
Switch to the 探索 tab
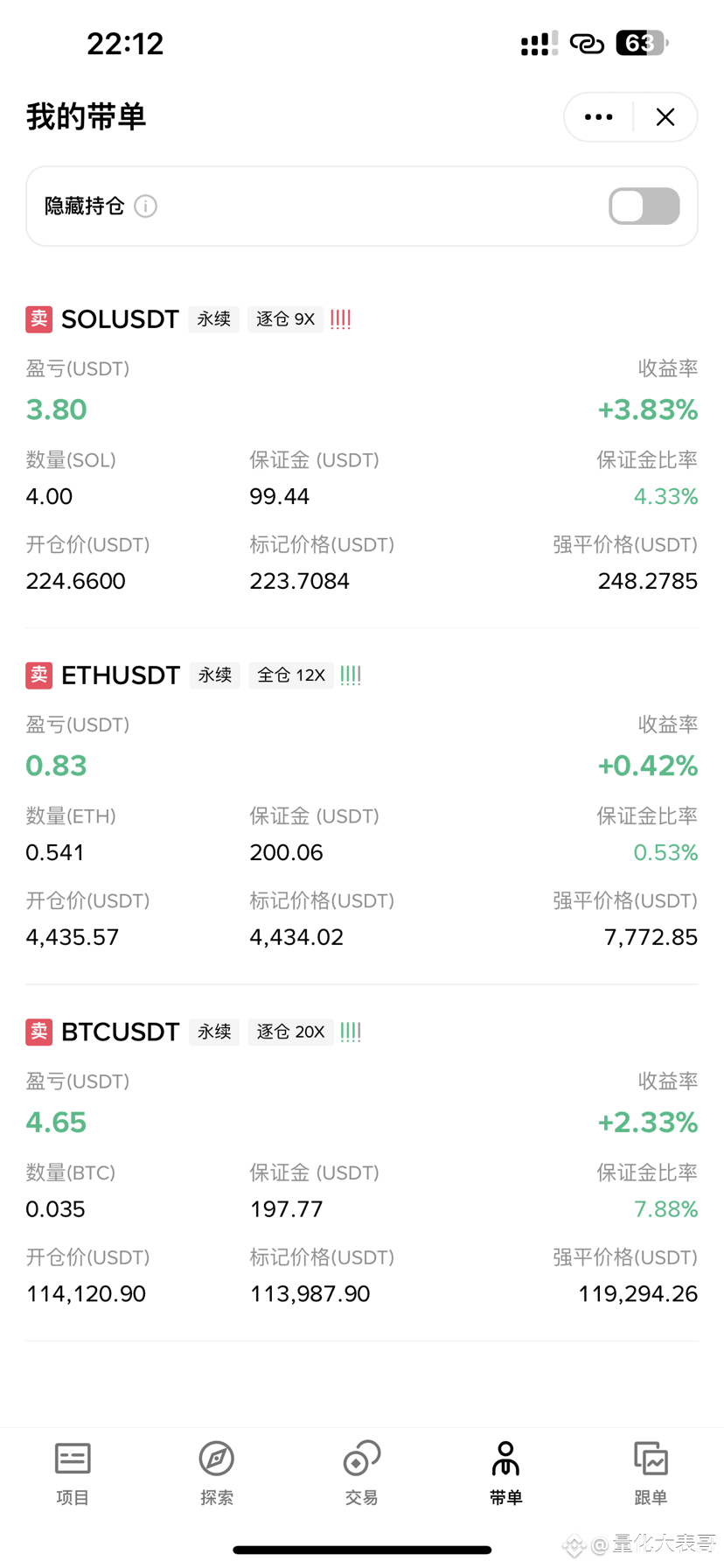217,1473
